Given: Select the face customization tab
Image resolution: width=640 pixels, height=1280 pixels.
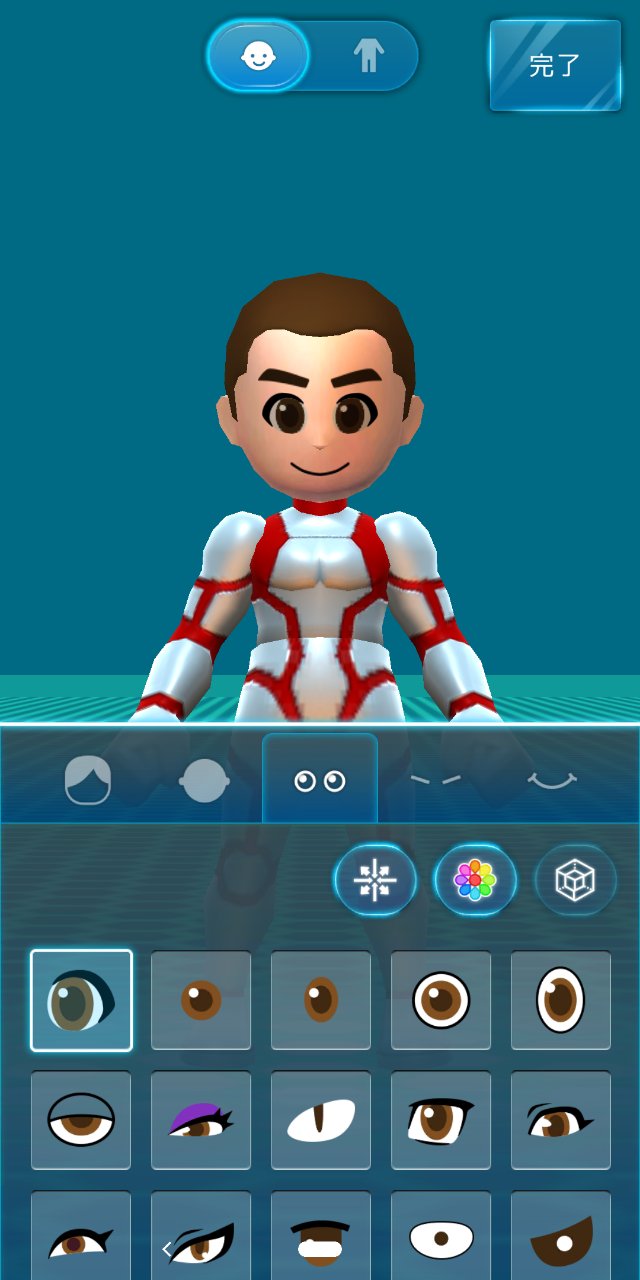Looking at the screenshot, I should [258, 56].
